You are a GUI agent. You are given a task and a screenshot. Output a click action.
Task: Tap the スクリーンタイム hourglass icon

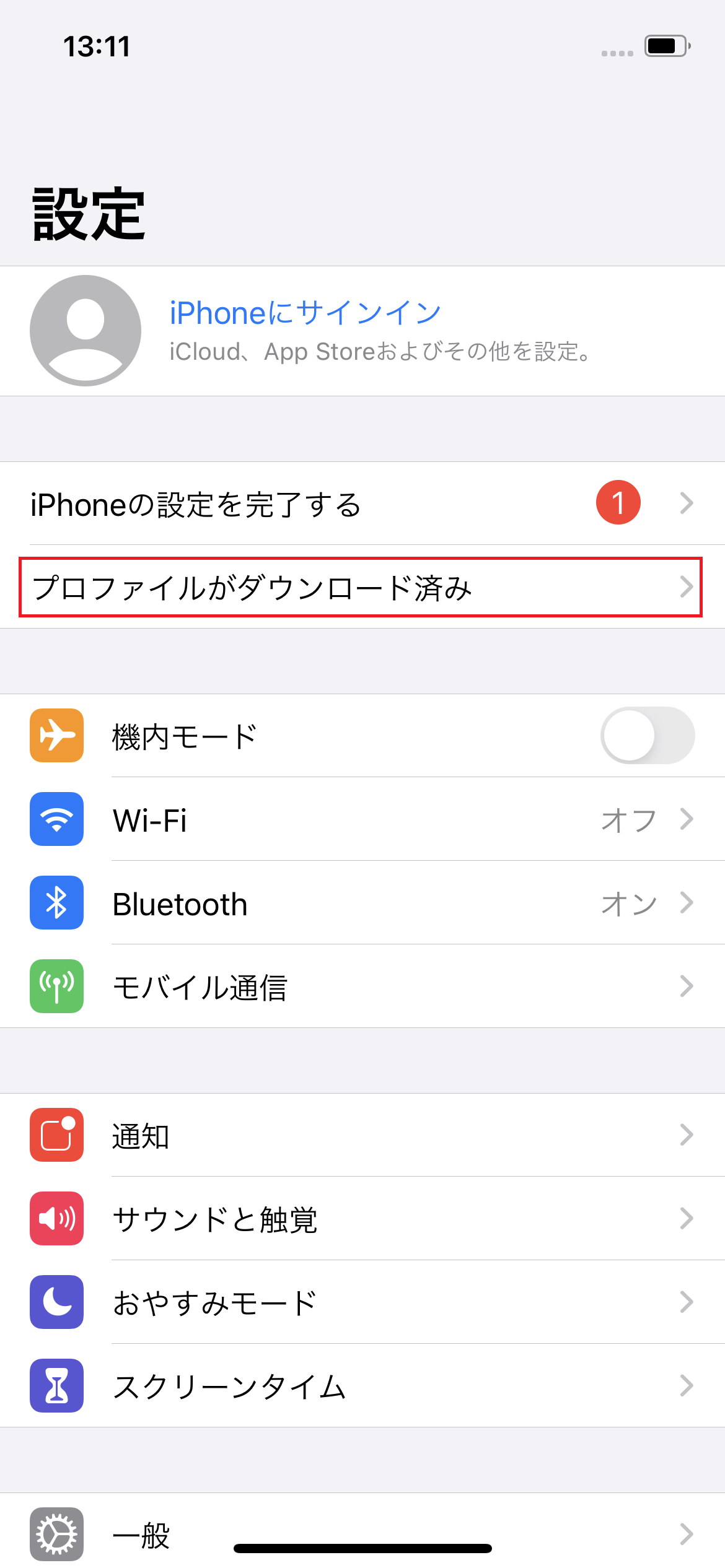[x=56, y=1386]
